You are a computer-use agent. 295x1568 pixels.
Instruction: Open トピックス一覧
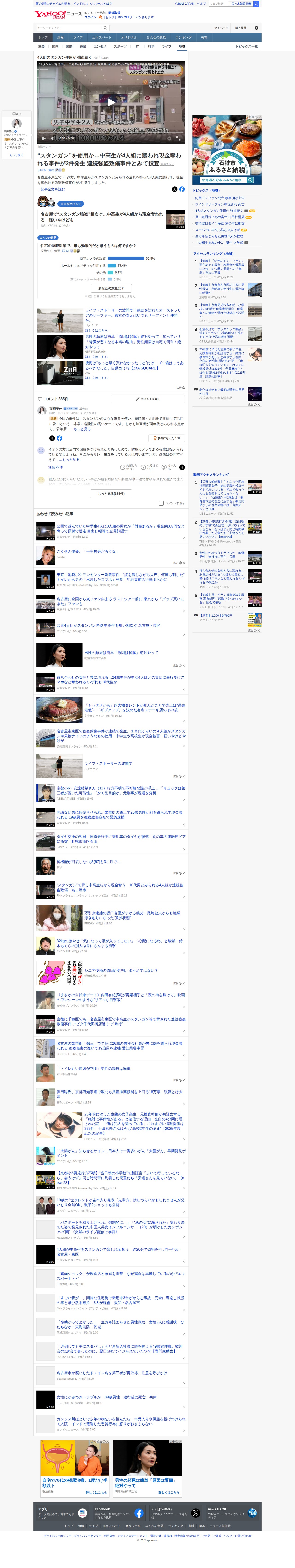(246, 46)
